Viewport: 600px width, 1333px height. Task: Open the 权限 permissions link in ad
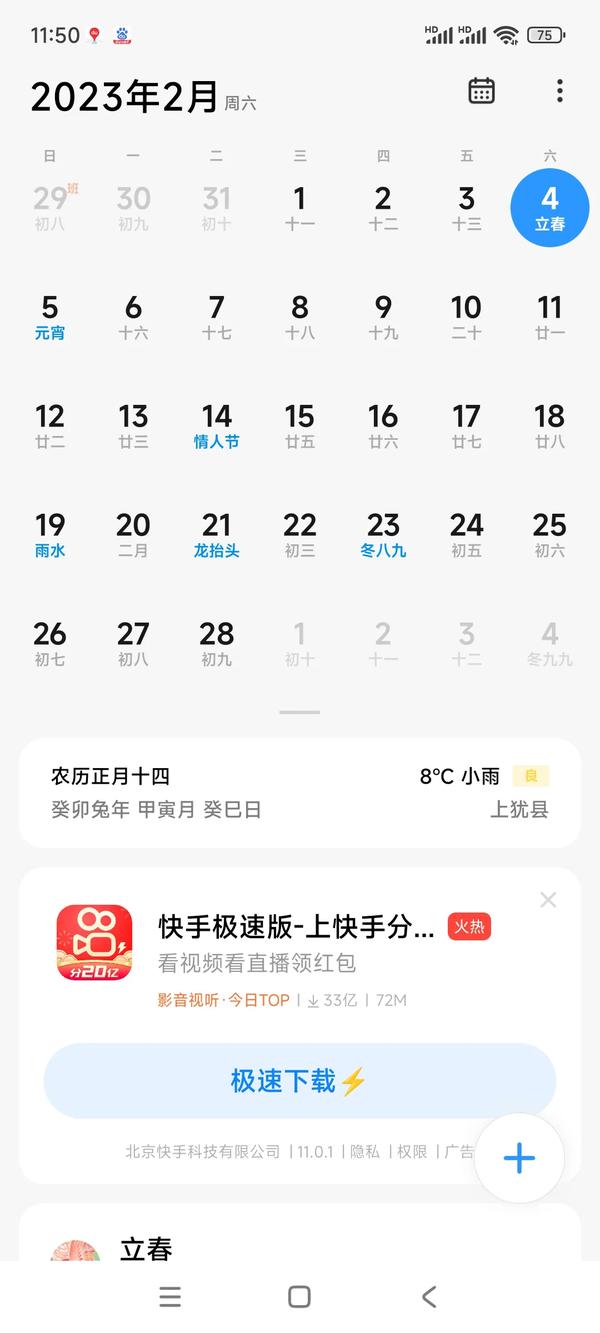412,1152
